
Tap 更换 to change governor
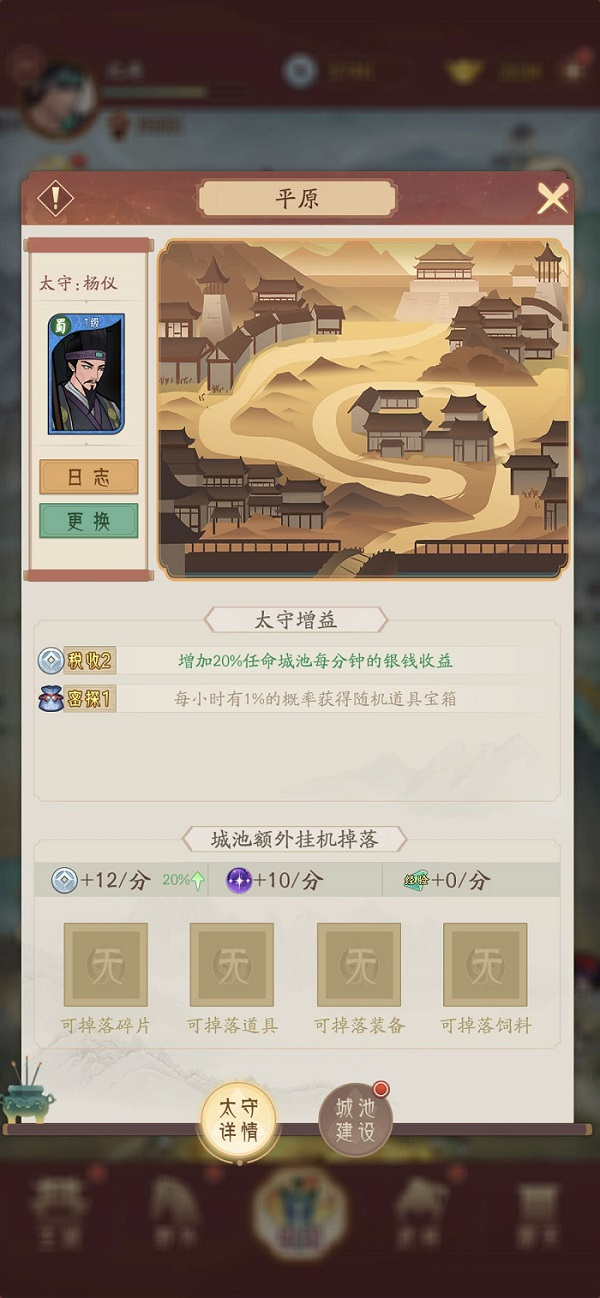tap(88, 521)
